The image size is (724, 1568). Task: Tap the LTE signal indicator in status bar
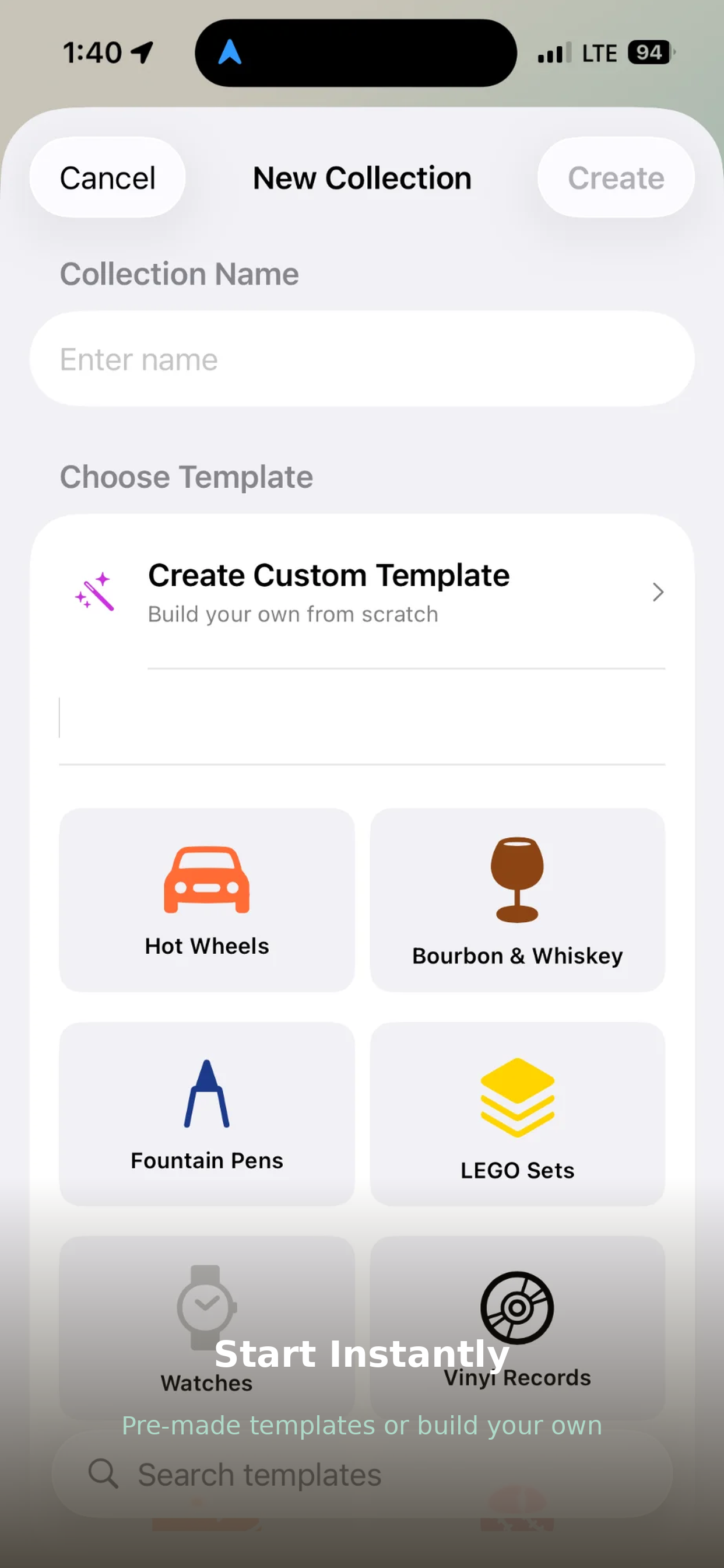pos(599,52)
